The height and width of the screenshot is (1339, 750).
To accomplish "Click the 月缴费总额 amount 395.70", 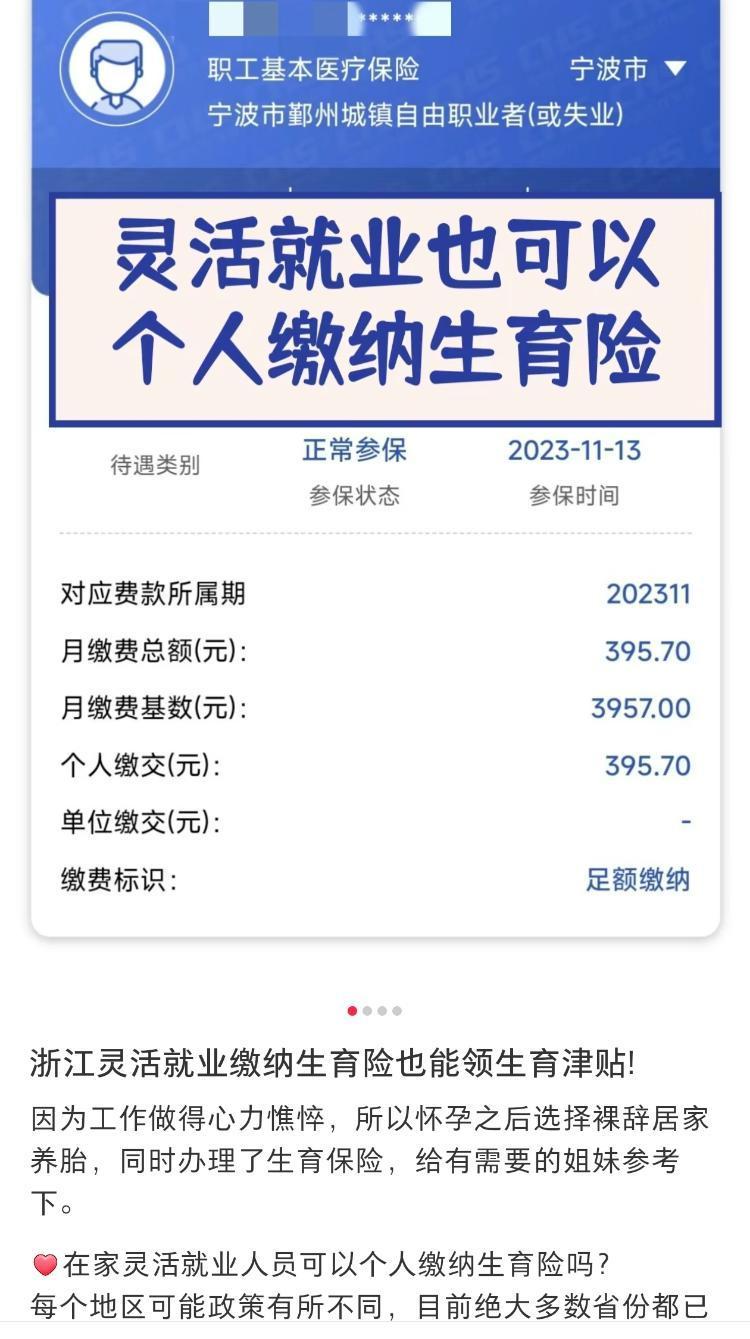I will point(645,651).
